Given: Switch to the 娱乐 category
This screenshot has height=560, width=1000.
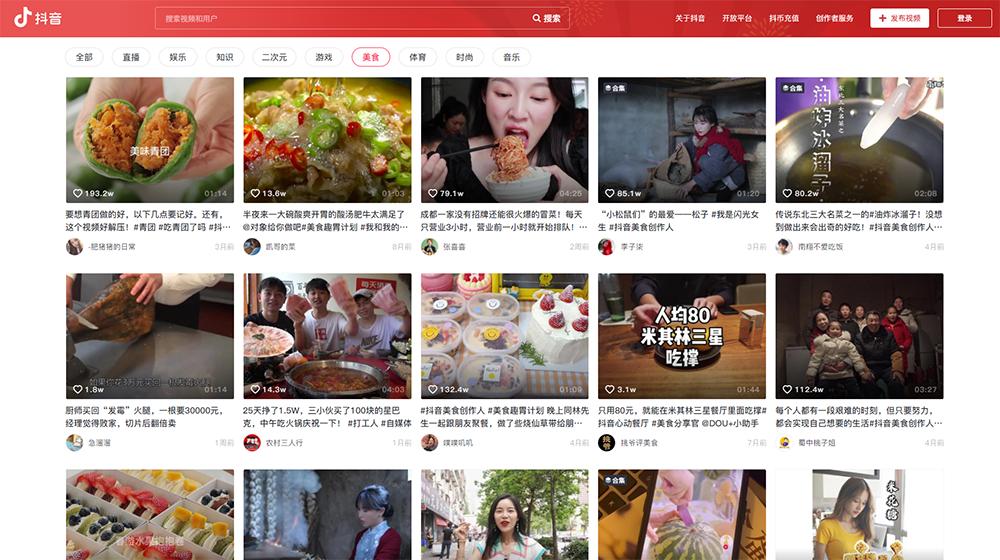Looking at the screenshot, I should click(178, 57).
